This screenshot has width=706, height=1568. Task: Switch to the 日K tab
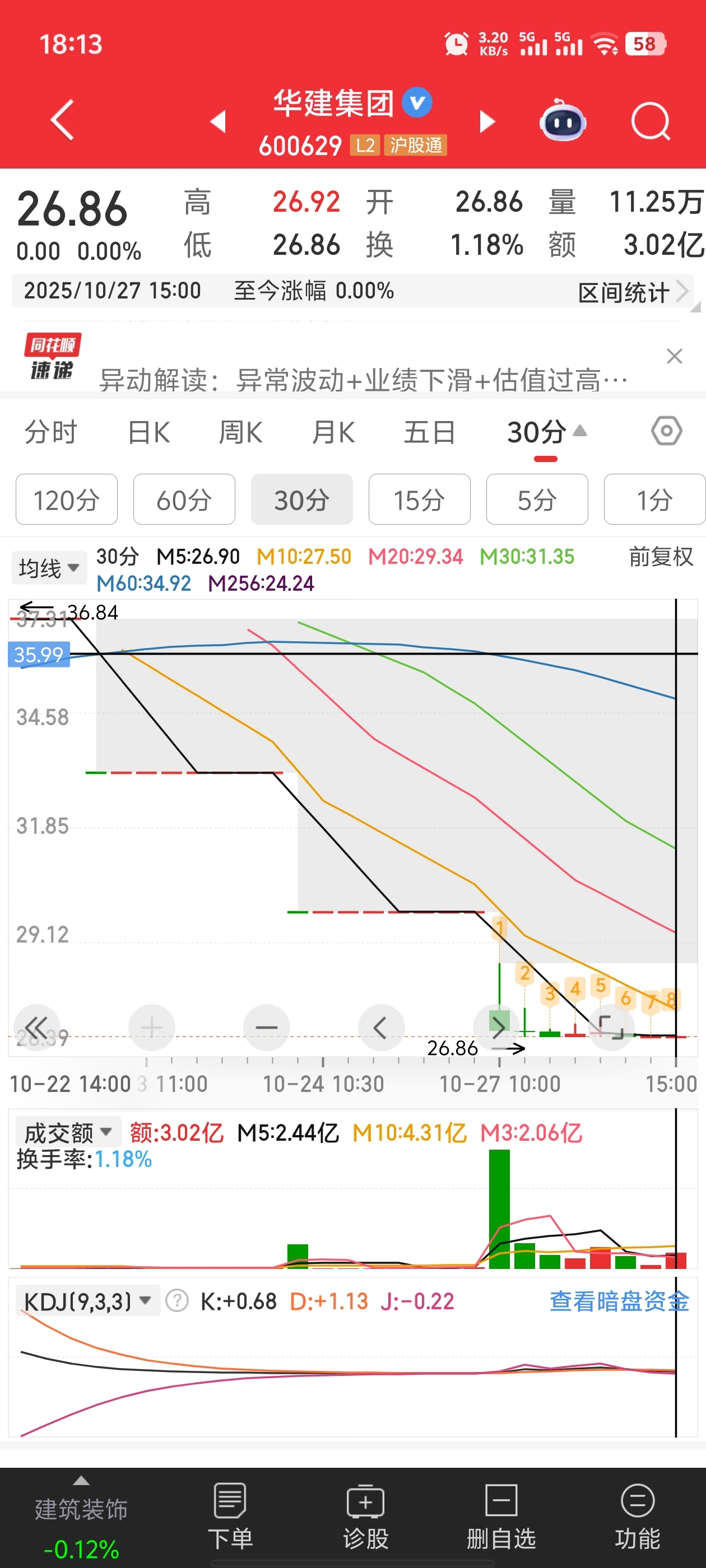click(148, 433)
